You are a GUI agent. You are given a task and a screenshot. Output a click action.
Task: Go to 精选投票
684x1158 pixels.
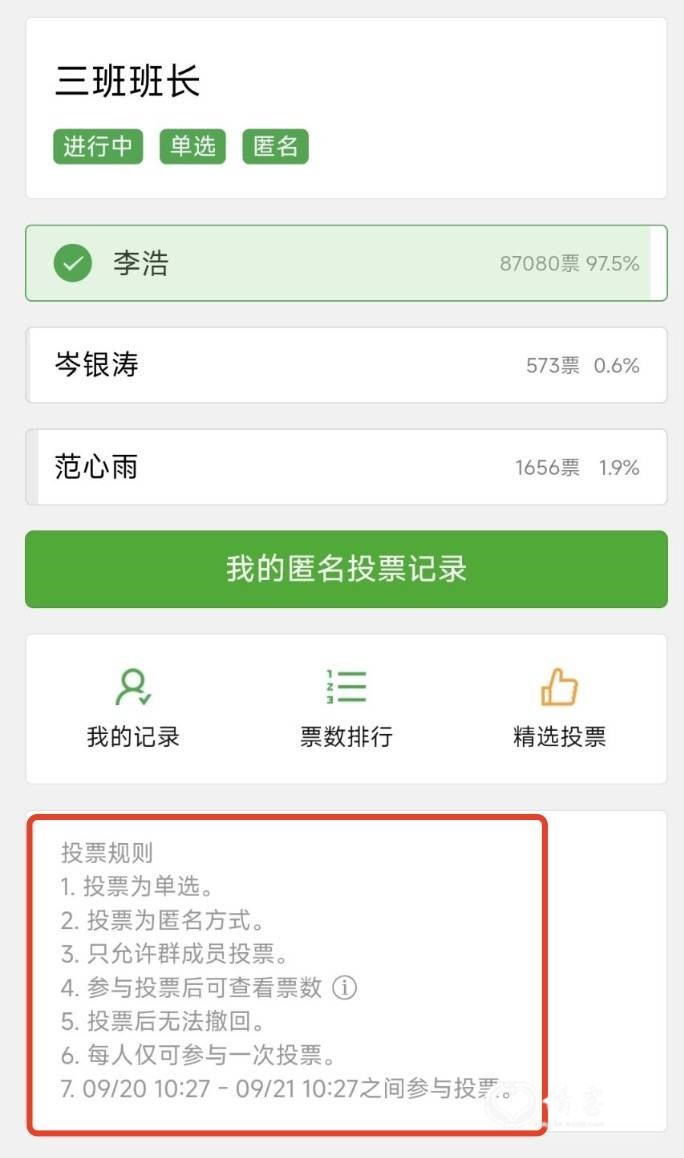(x=559, y=707)
